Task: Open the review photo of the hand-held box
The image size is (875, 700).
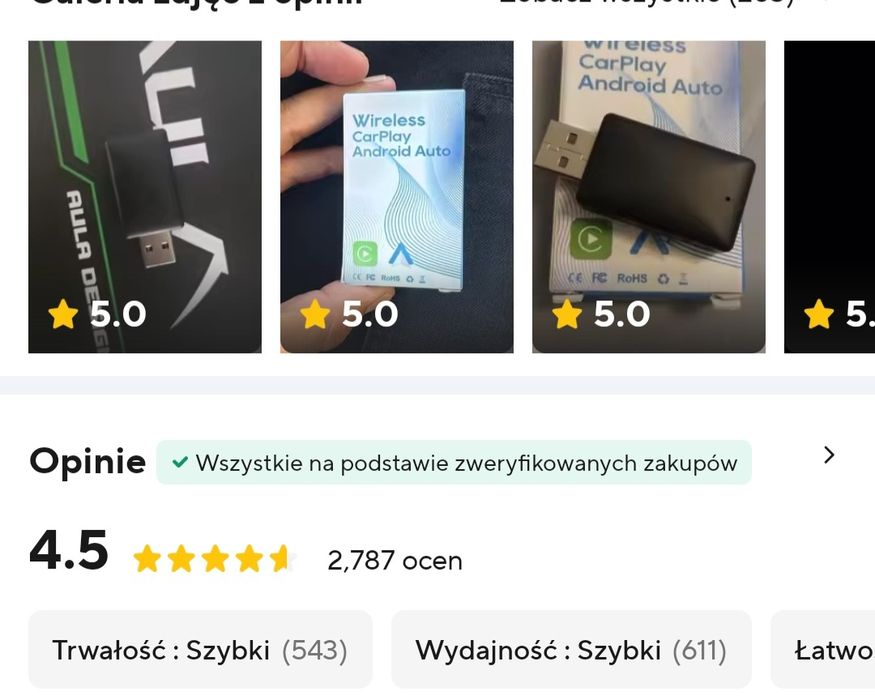Action: (x=396, y=196)
